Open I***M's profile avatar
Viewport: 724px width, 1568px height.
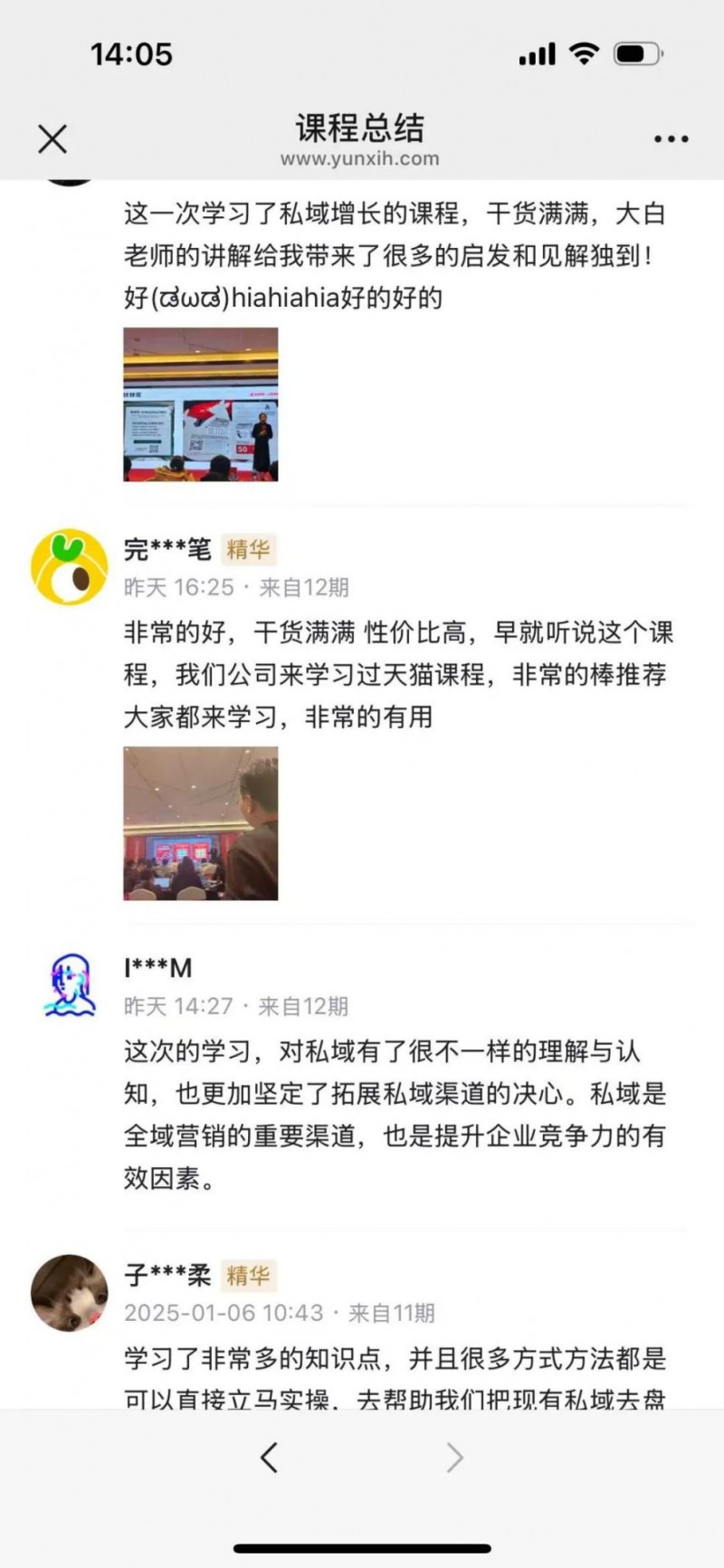point(69,986)
